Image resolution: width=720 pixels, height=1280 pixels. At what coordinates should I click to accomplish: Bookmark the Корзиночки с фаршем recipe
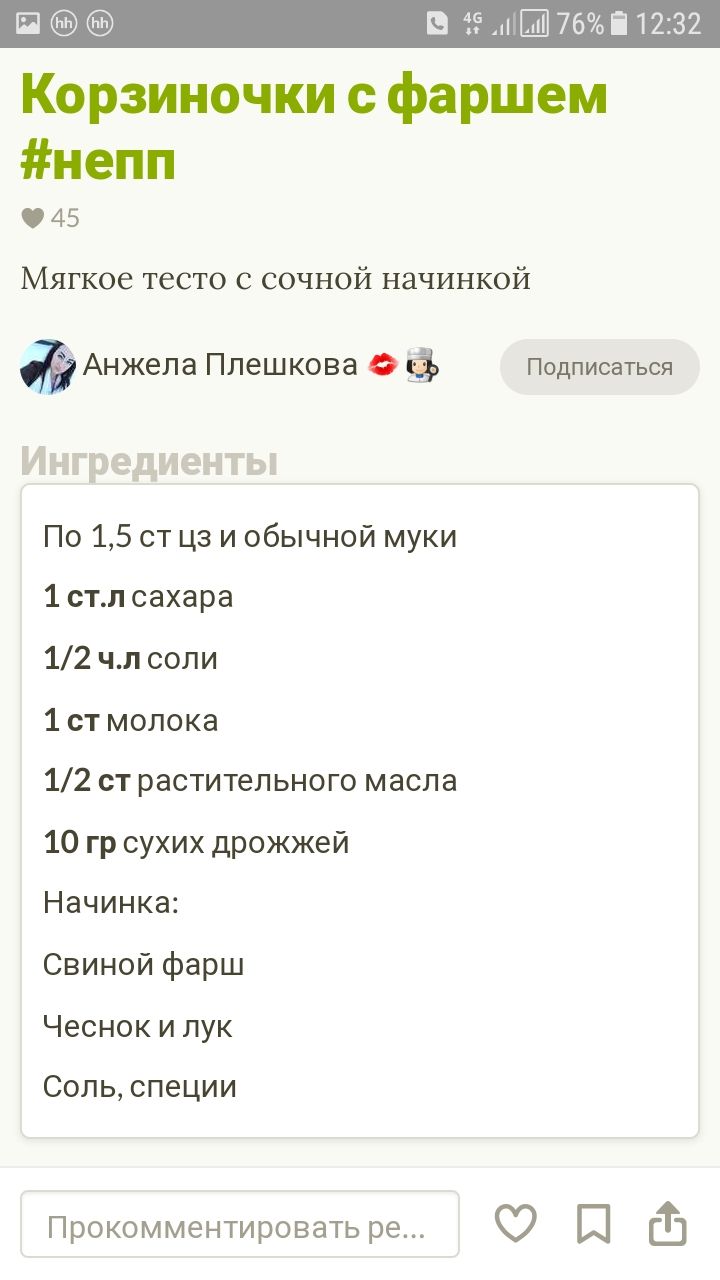pos(593,1224)
